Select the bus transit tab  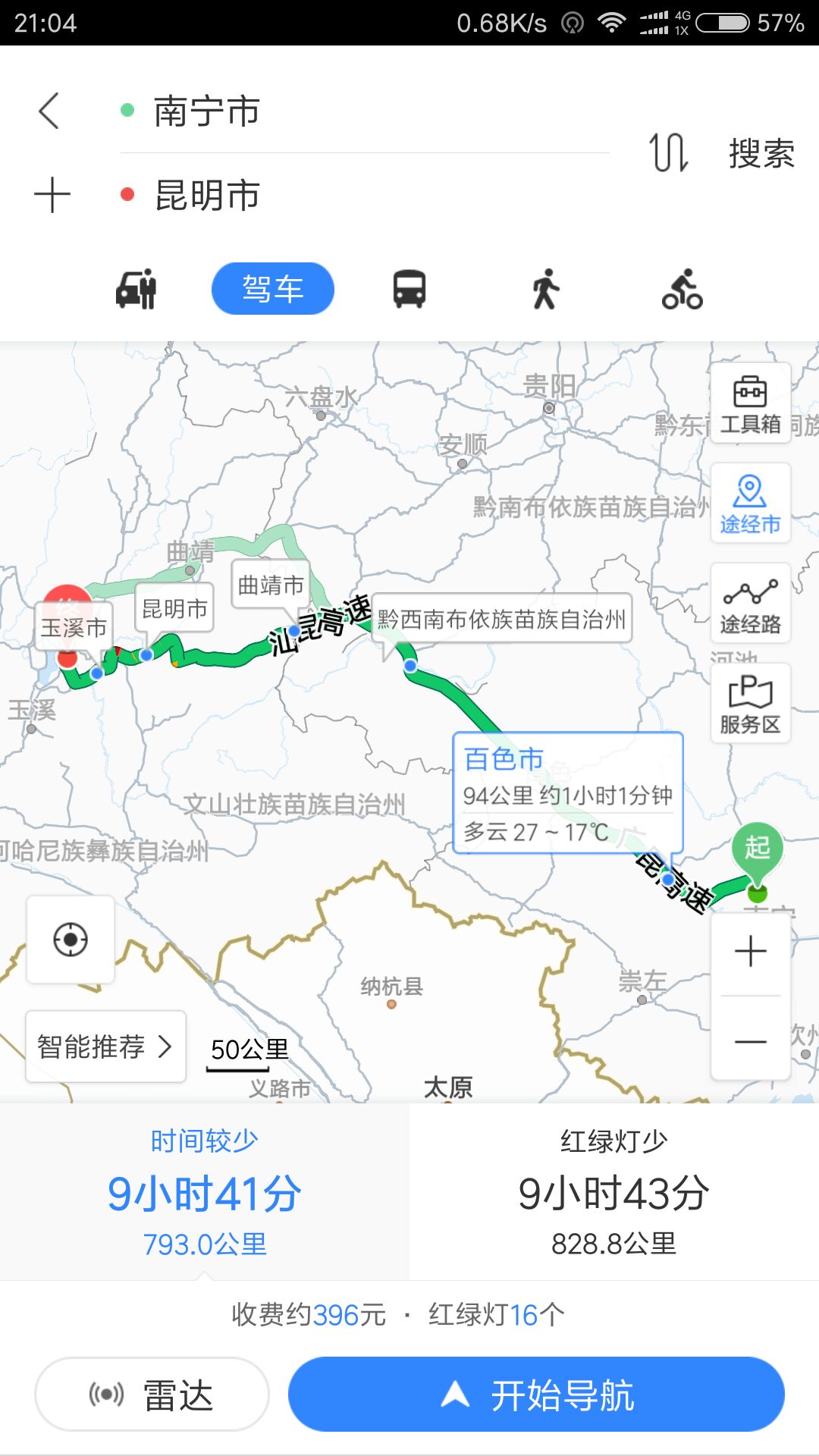point(409,289)
